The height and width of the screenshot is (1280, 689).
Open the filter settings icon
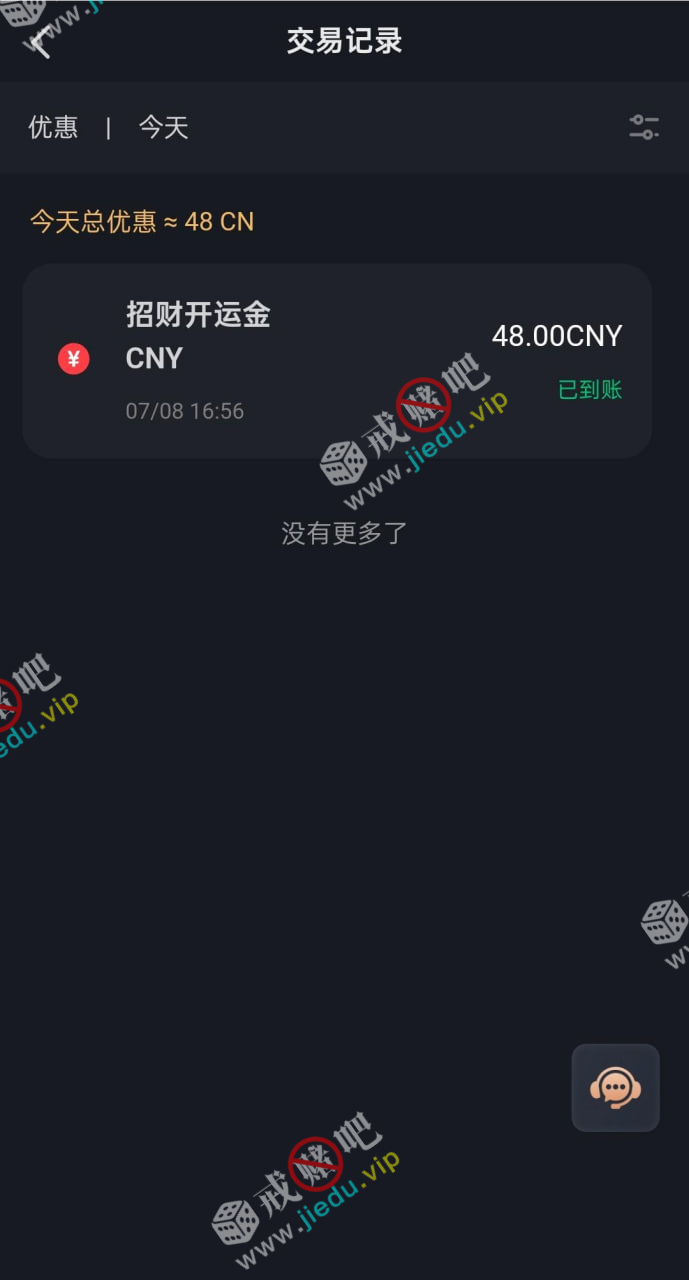643,127
